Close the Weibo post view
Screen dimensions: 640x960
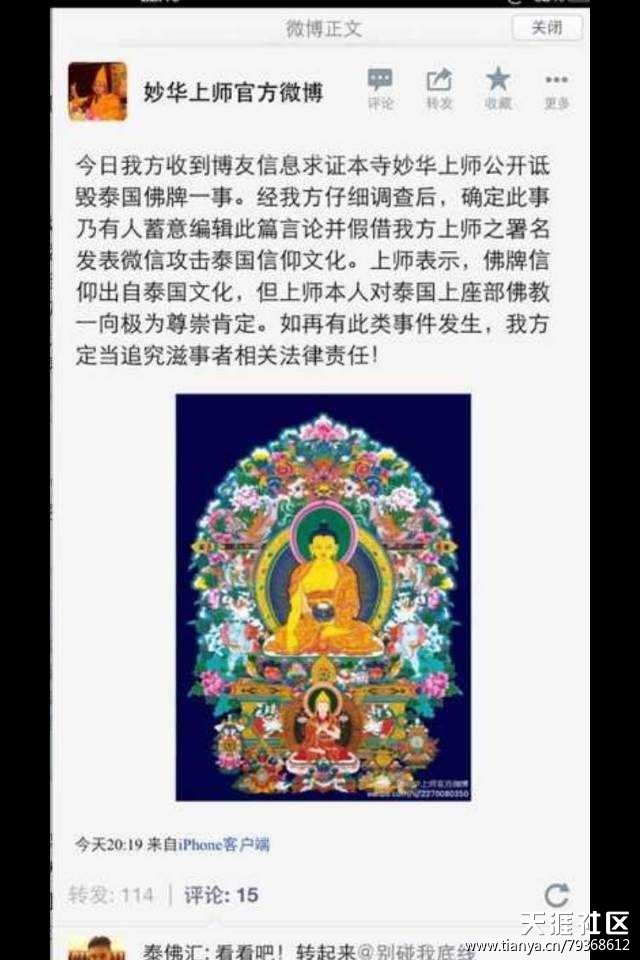[547, 28]
